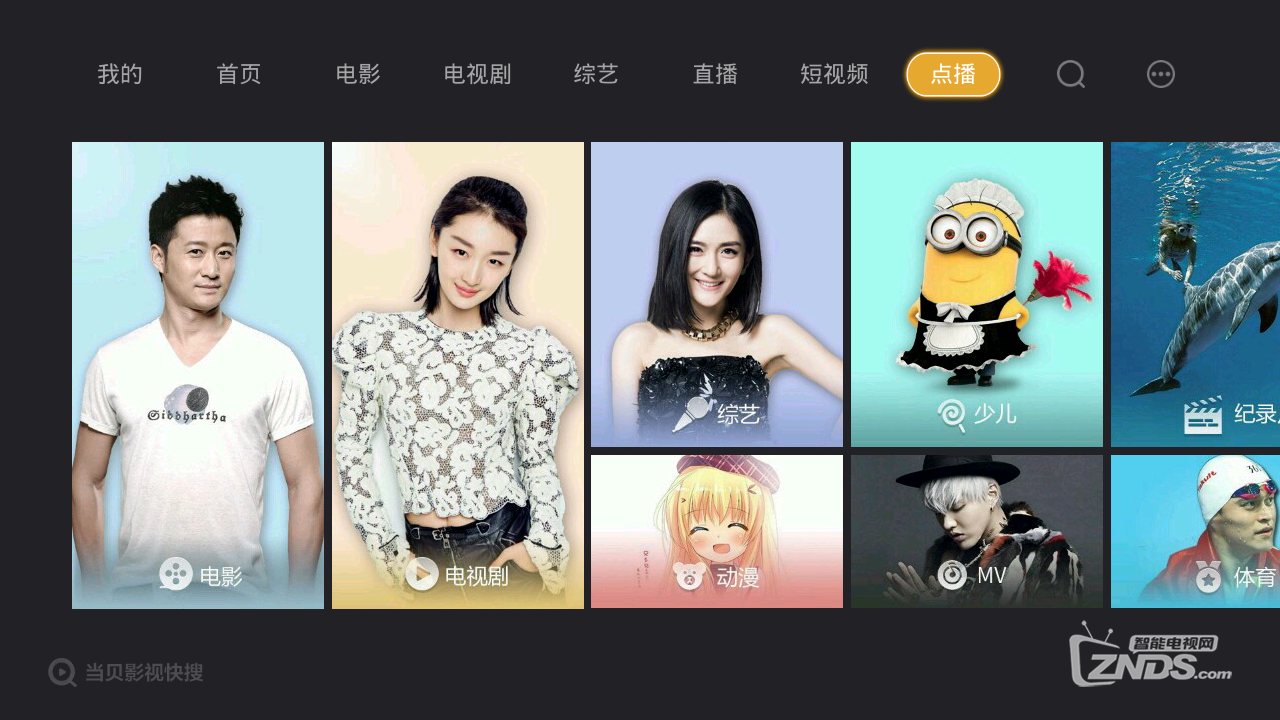Viewport: 1280px width, 720px height.
Task: Open the 电影 category tile
Action: [x=198, y=375]
